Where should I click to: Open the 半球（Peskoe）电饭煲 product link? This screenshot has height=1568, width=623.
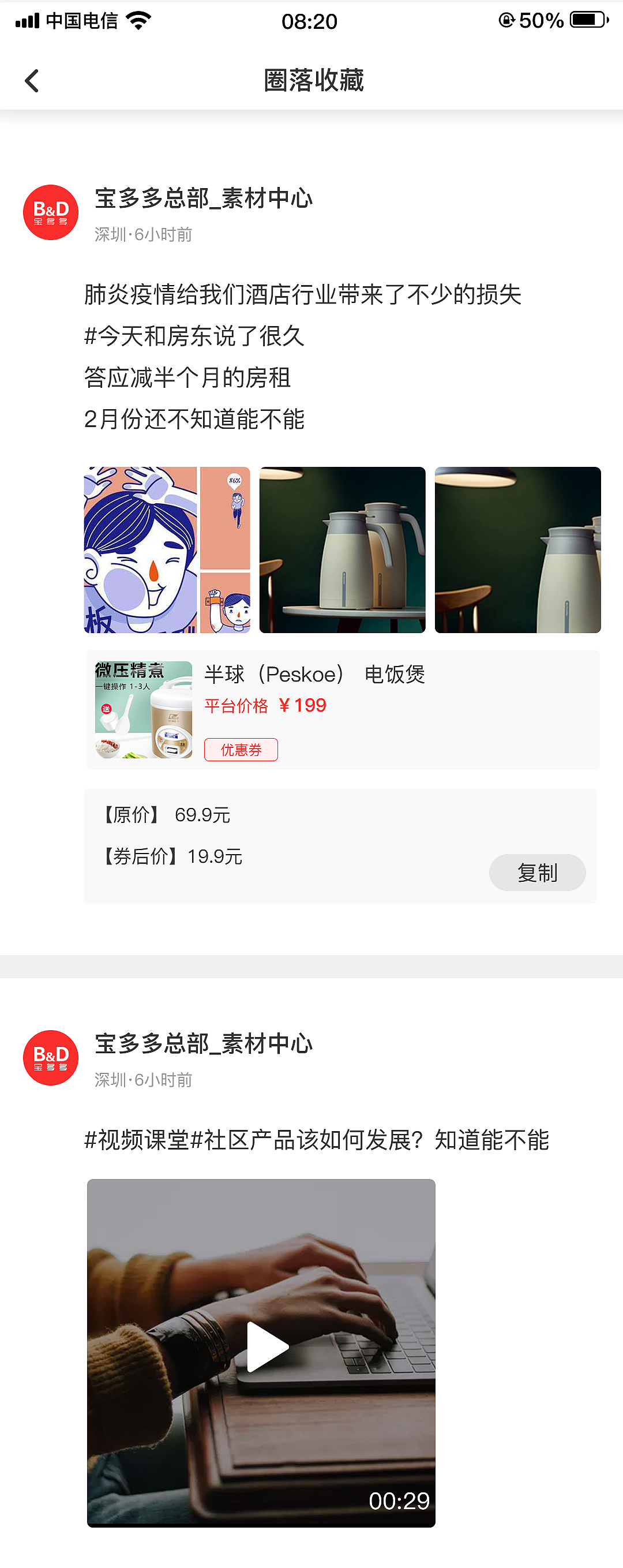(x=314, y=675)
